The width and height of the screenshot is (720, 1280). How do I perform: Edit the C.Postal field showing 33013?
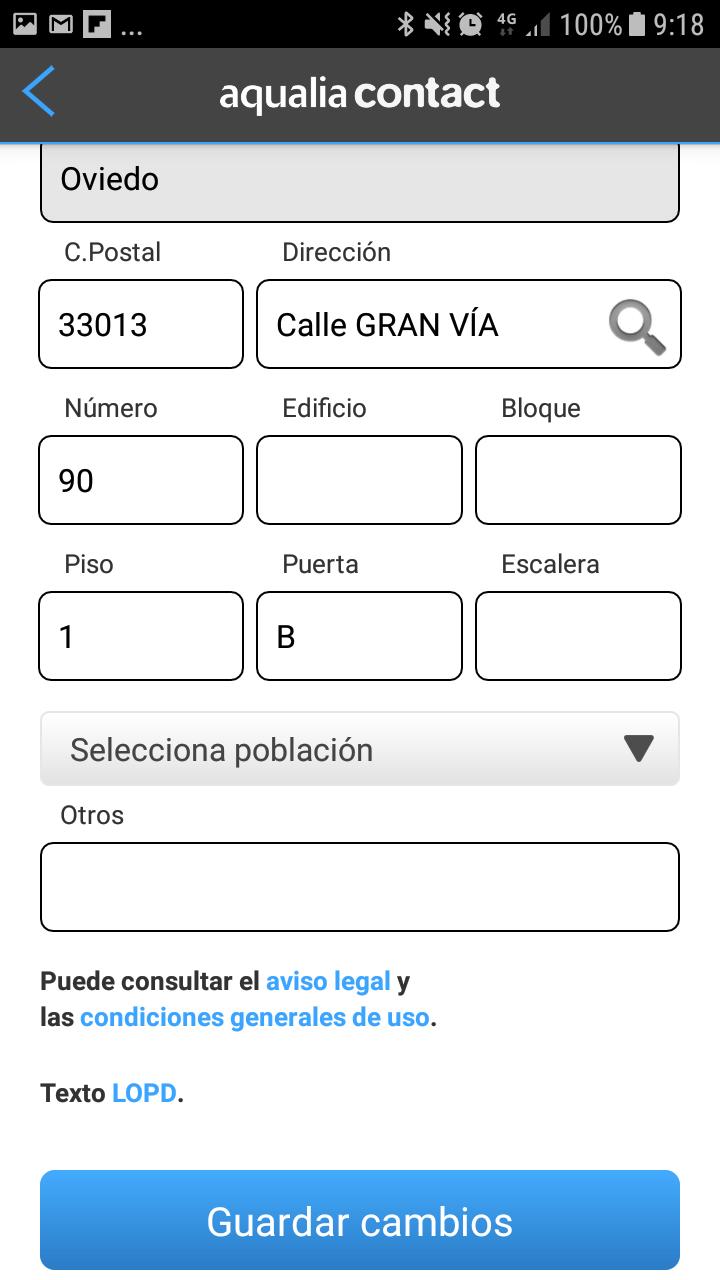(140, 324)
